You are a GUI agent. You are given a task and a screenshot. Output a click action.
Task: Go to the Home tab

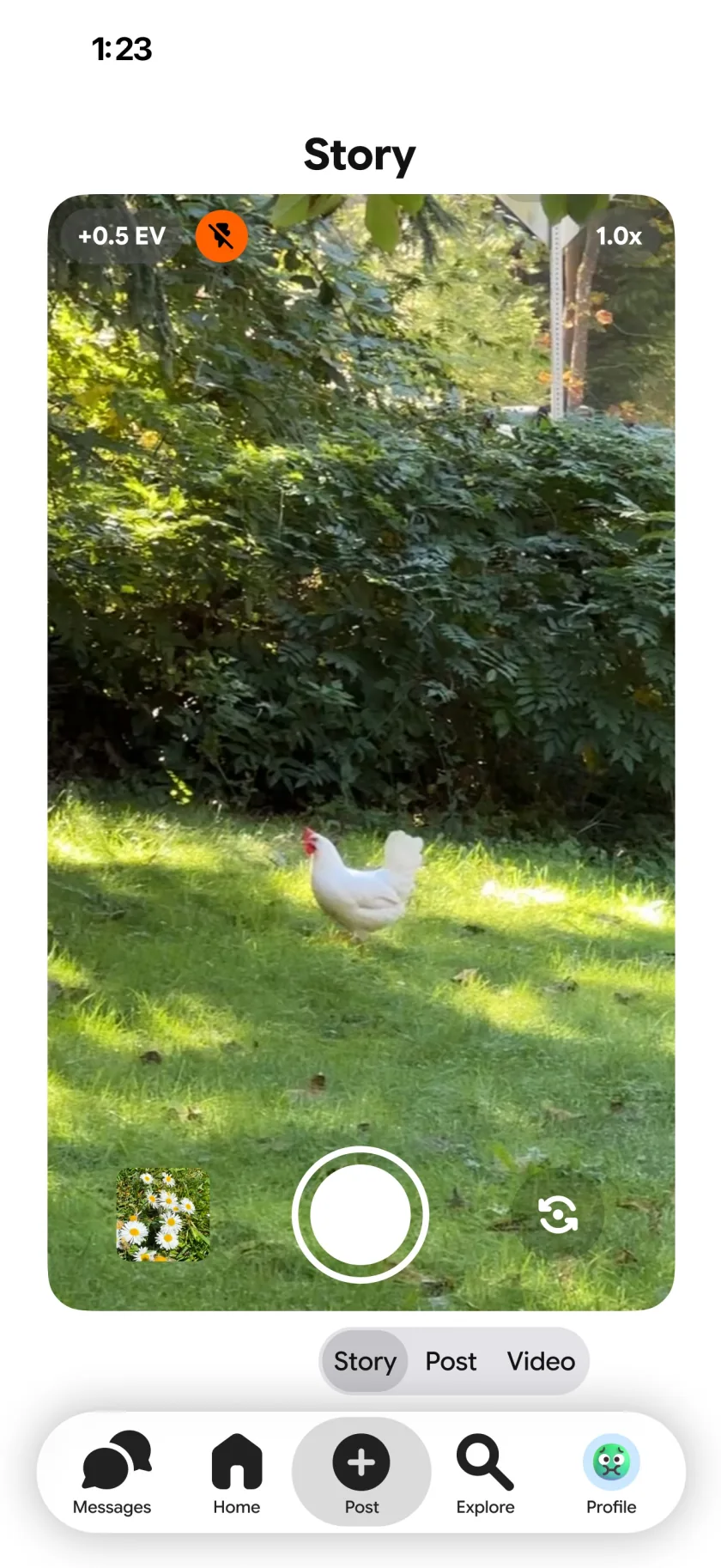click(x=237, y=1473)
